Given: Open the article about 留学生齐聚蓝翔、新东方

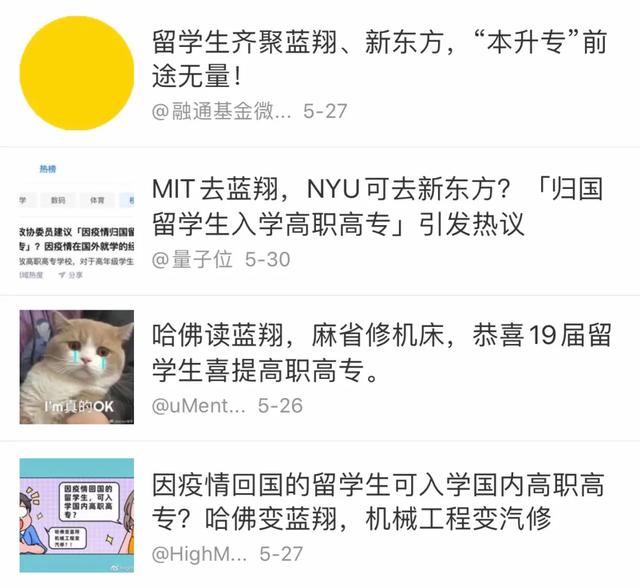Looking at the screenshot, I should (x=380, y=58).
